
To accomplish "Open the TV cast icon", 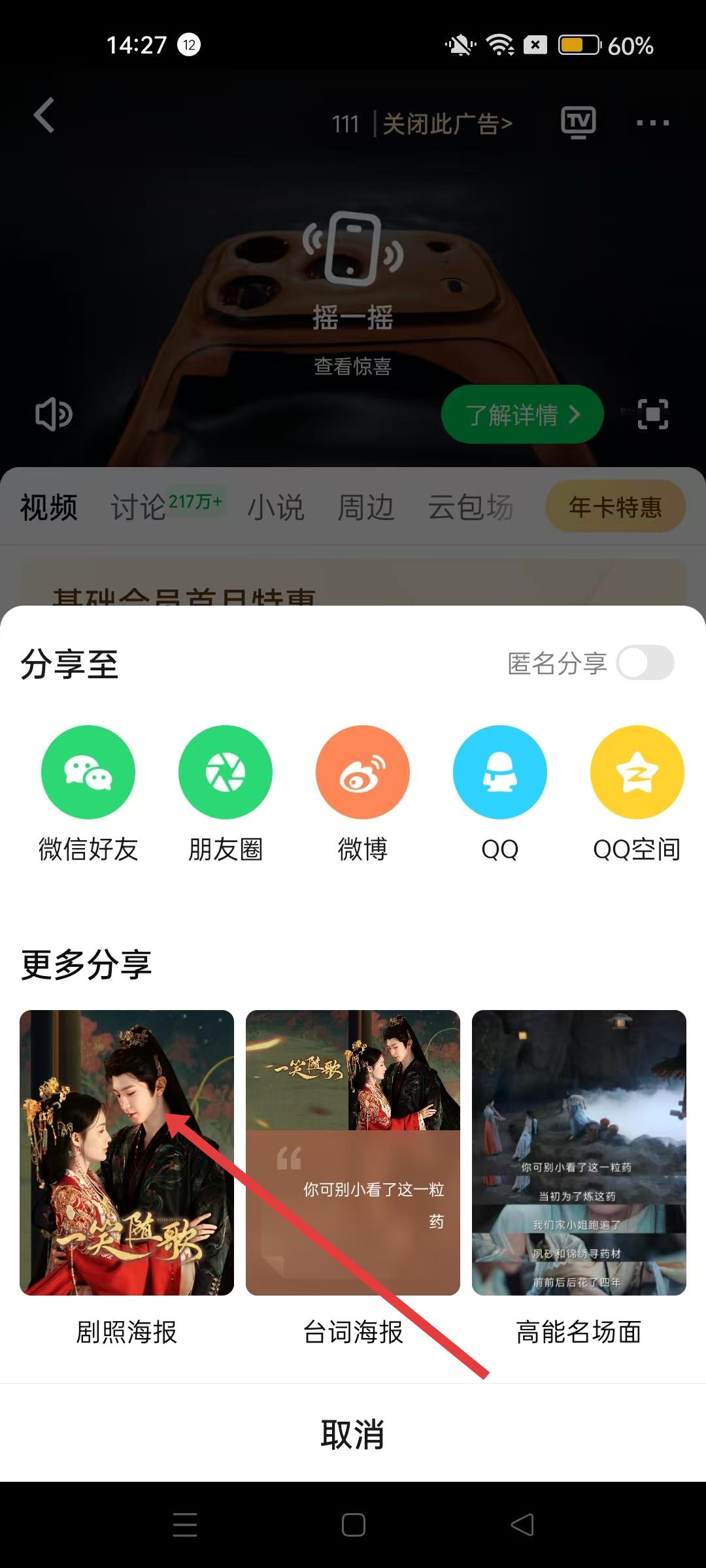I will [x=579, y=122].
